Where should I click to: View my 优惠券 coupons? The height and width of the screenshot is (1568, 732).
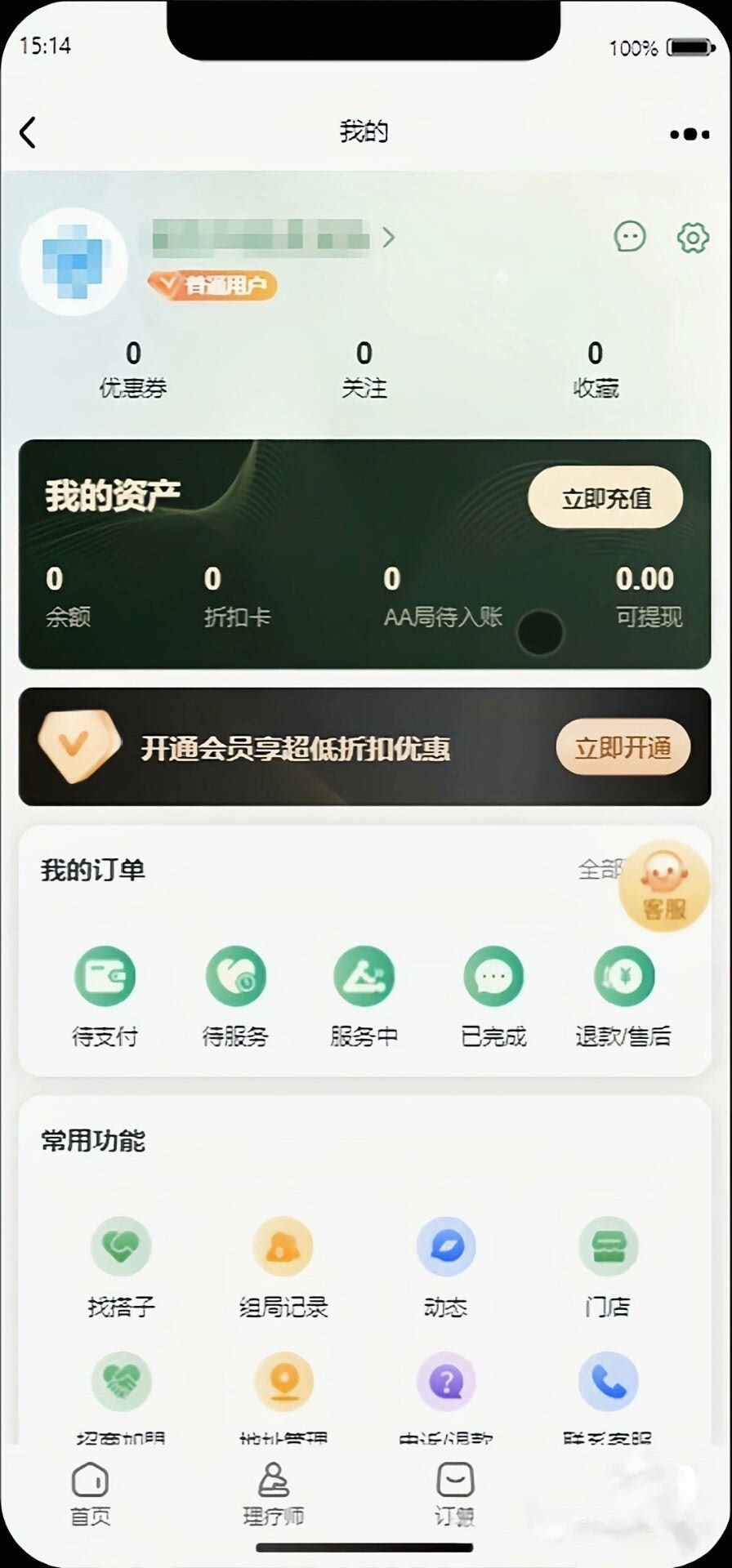coord(133,368)
